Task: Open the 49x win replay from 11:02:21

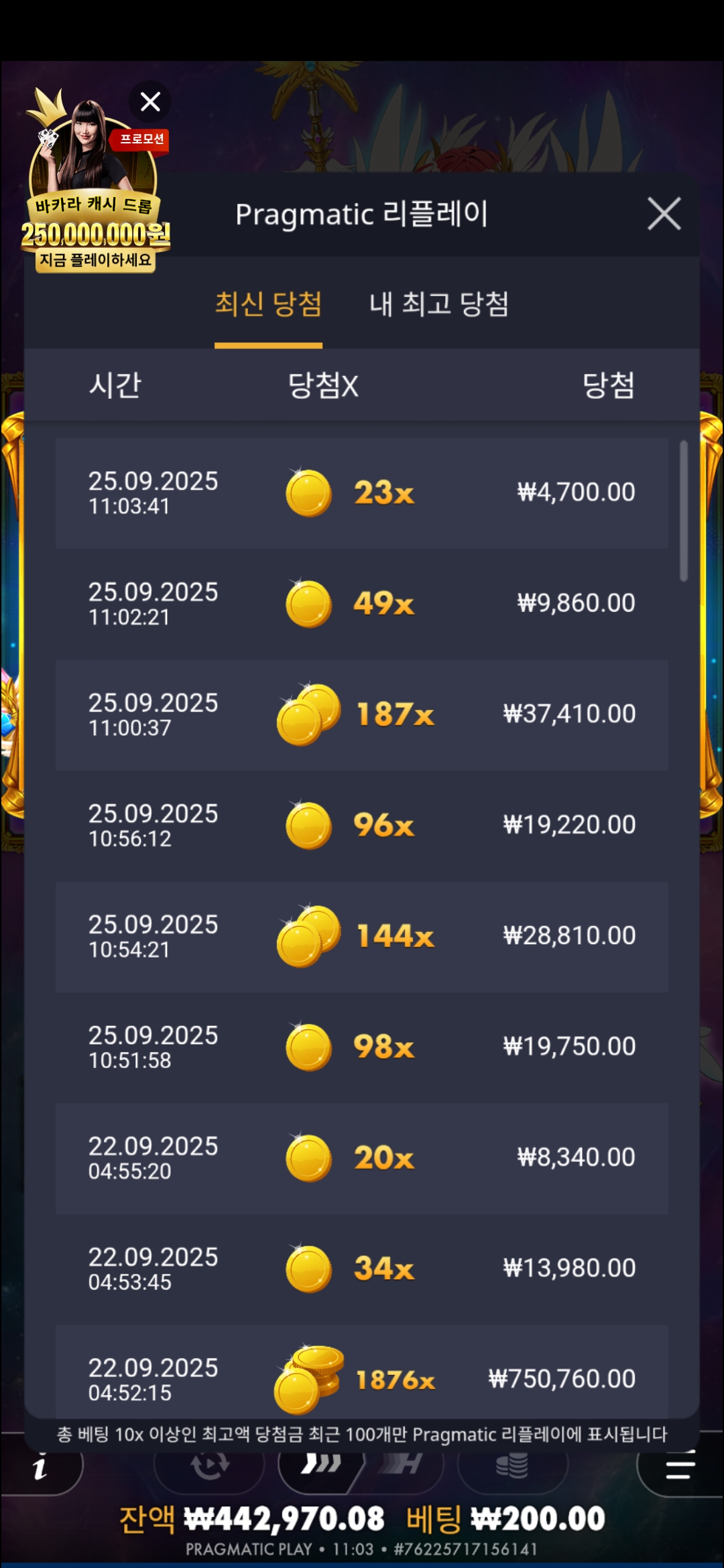Action: [362, 604]
